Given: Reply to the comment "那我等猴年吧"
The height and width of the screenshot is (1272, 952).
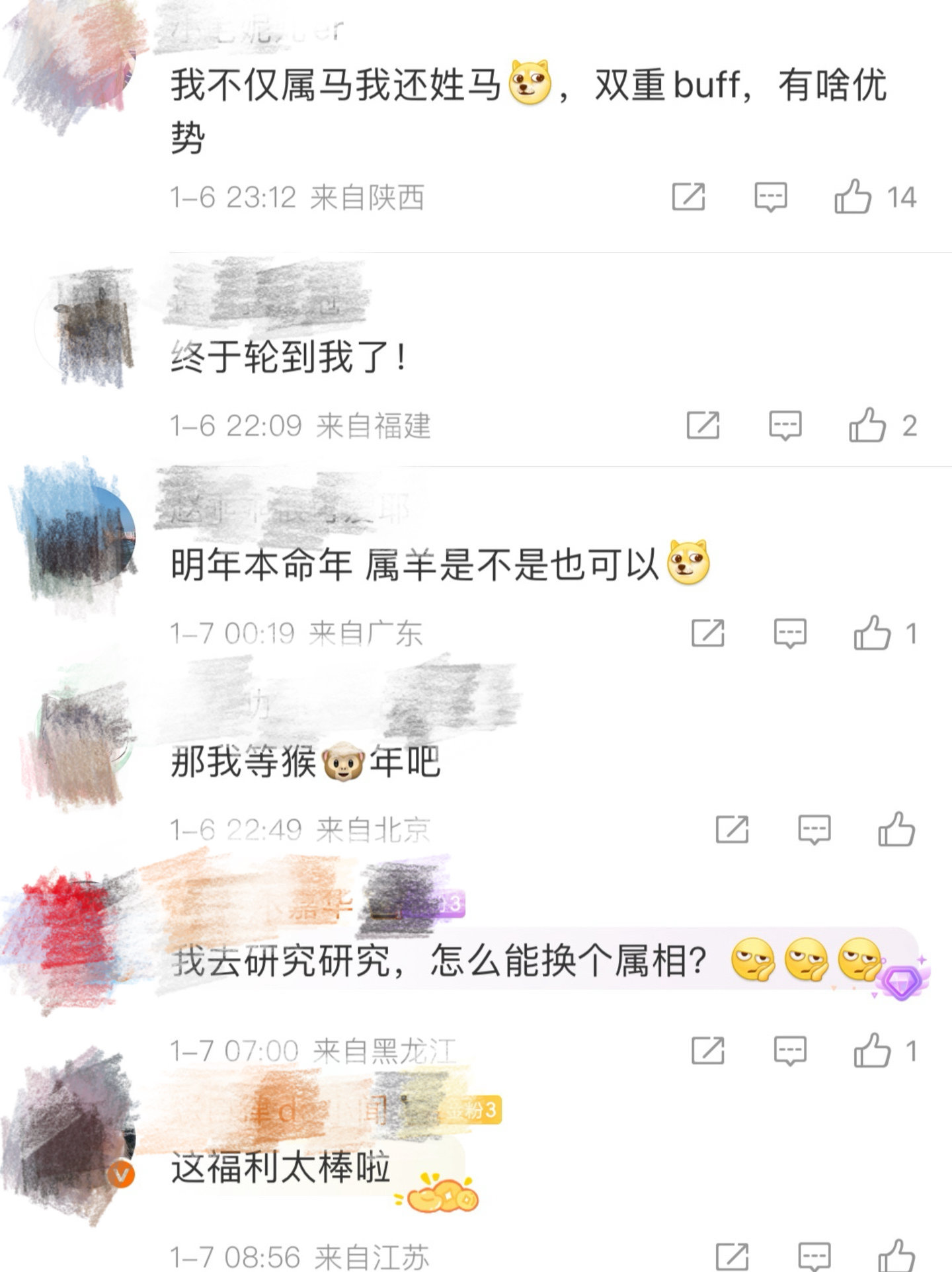Looking at the screenshot, I should pos(814,830).
